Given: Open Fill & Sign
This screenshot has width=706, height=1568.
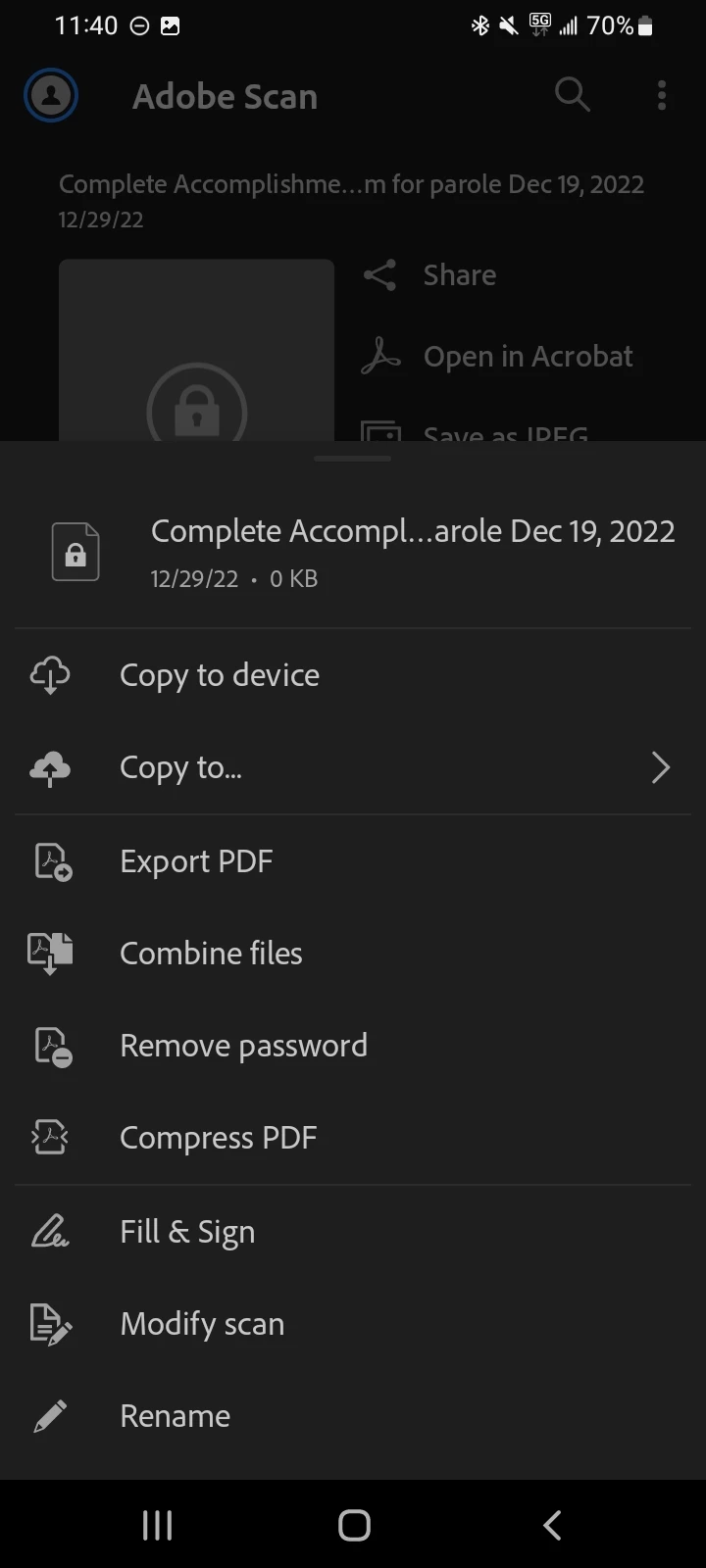Looking at the screenshot, I should point(187,1232).
